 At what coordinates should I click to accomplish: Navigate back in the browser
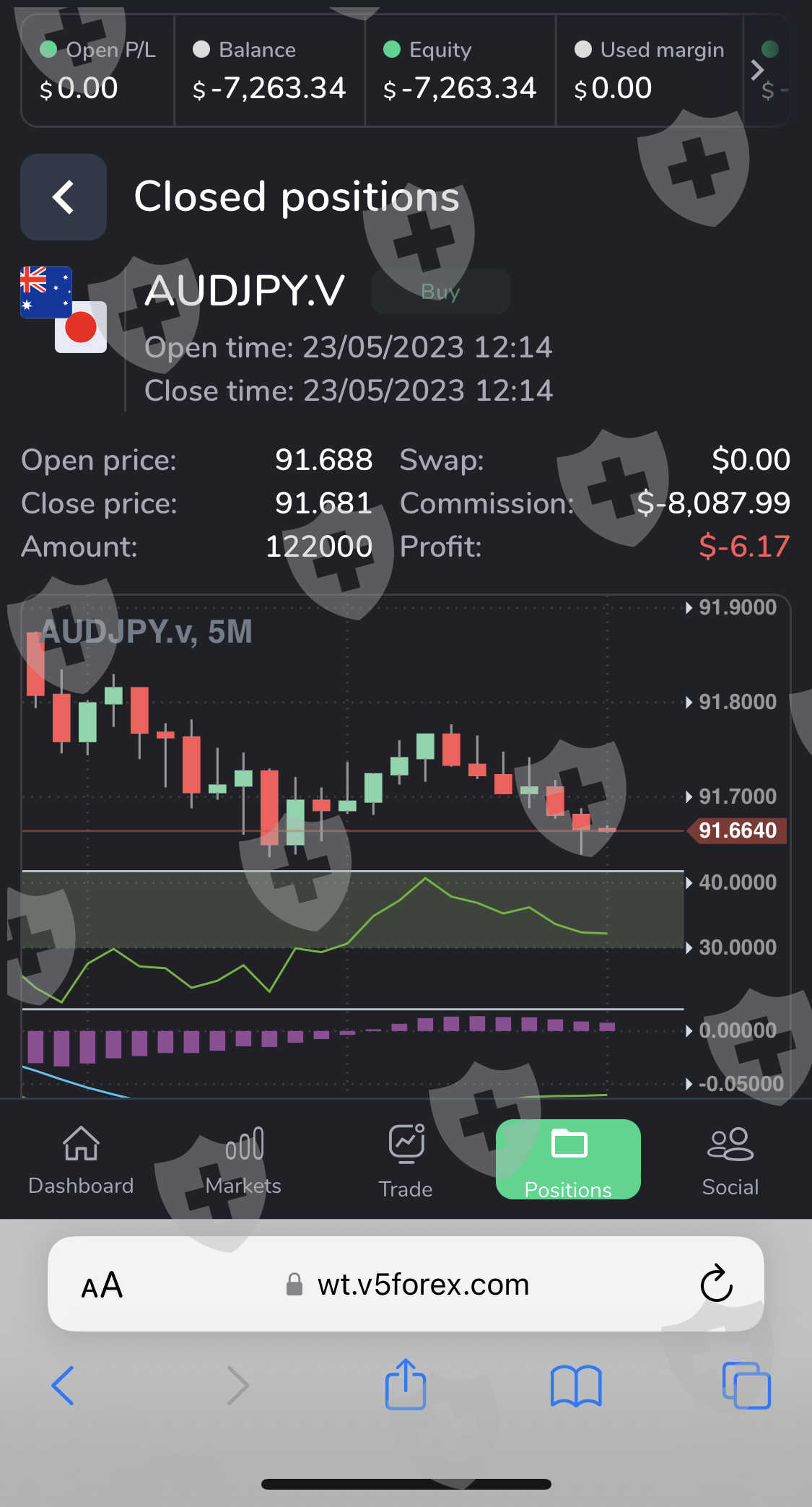pyautogui.click(x=63, y=1385)
